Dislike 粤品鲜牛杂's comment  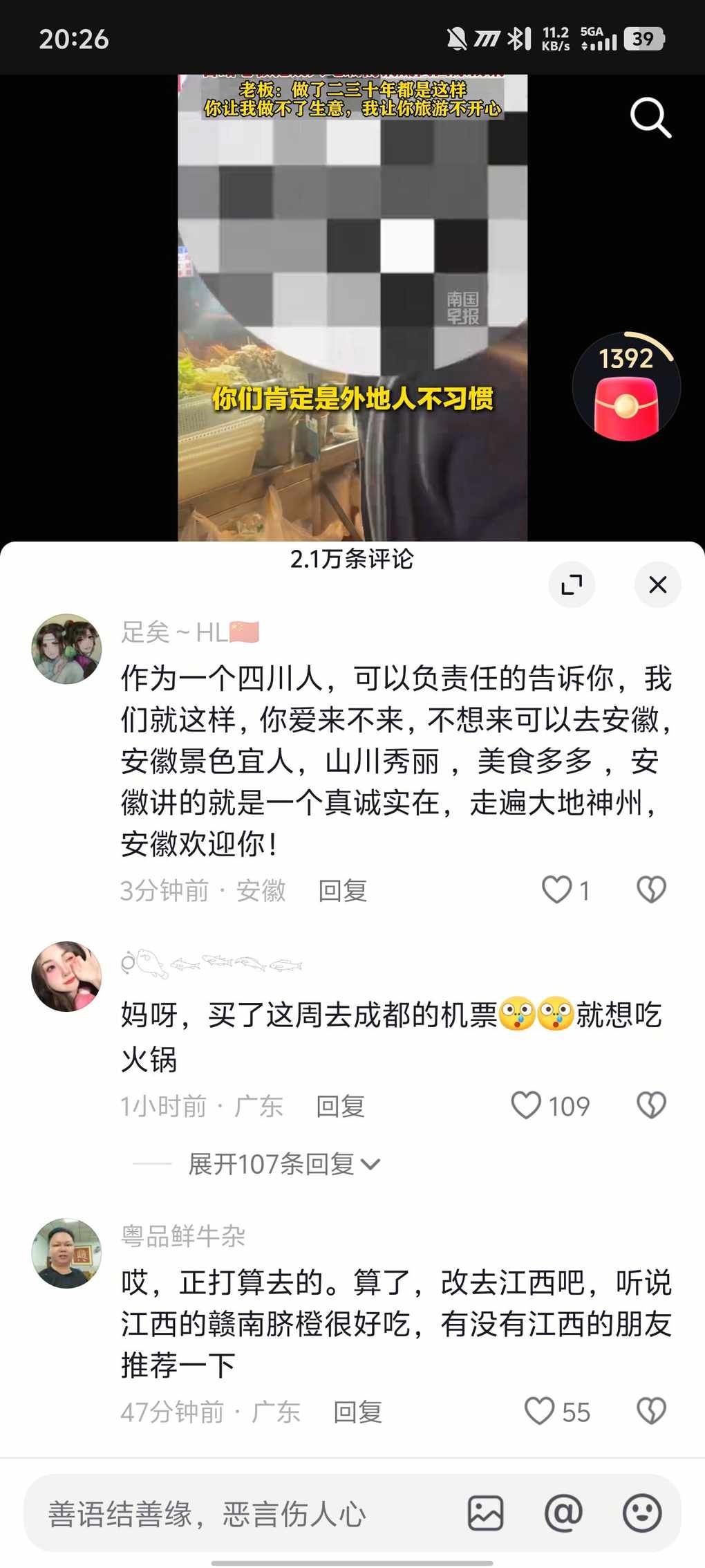tap(651, 1411)
